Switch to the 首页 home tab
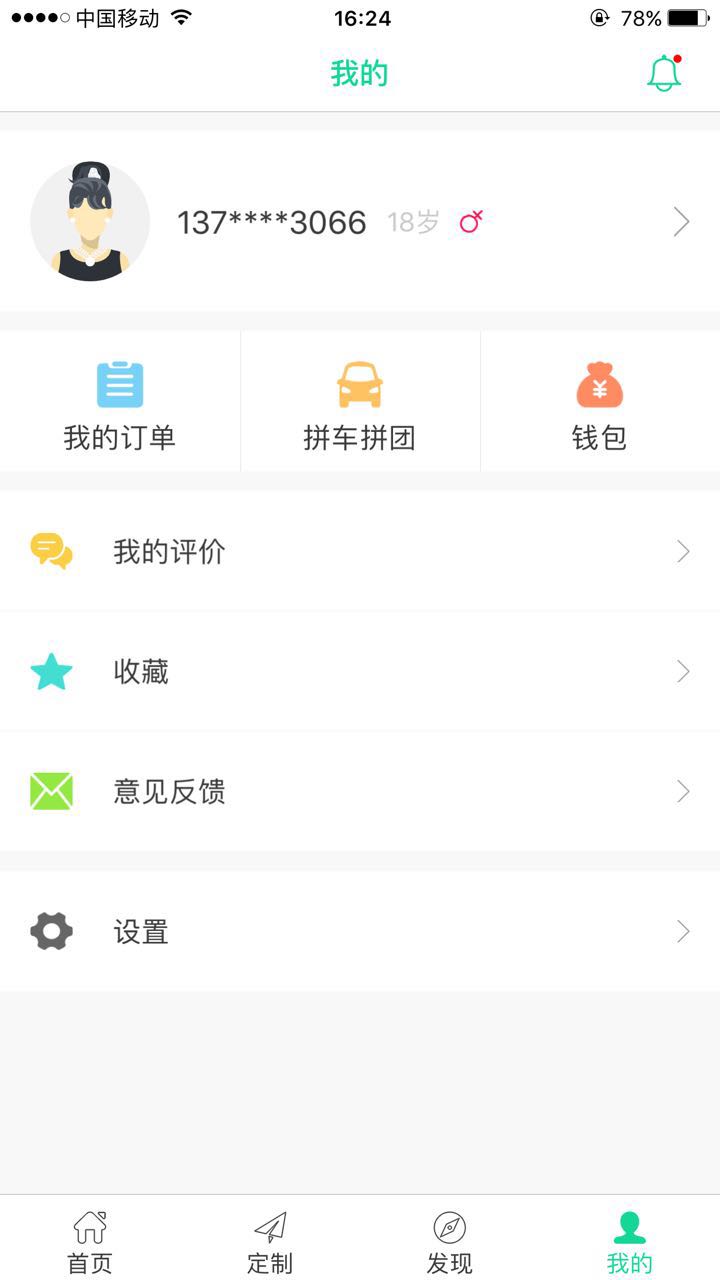Viewport: 720px width, 1280px height. pyautogui.click(x=90, y=1241)
